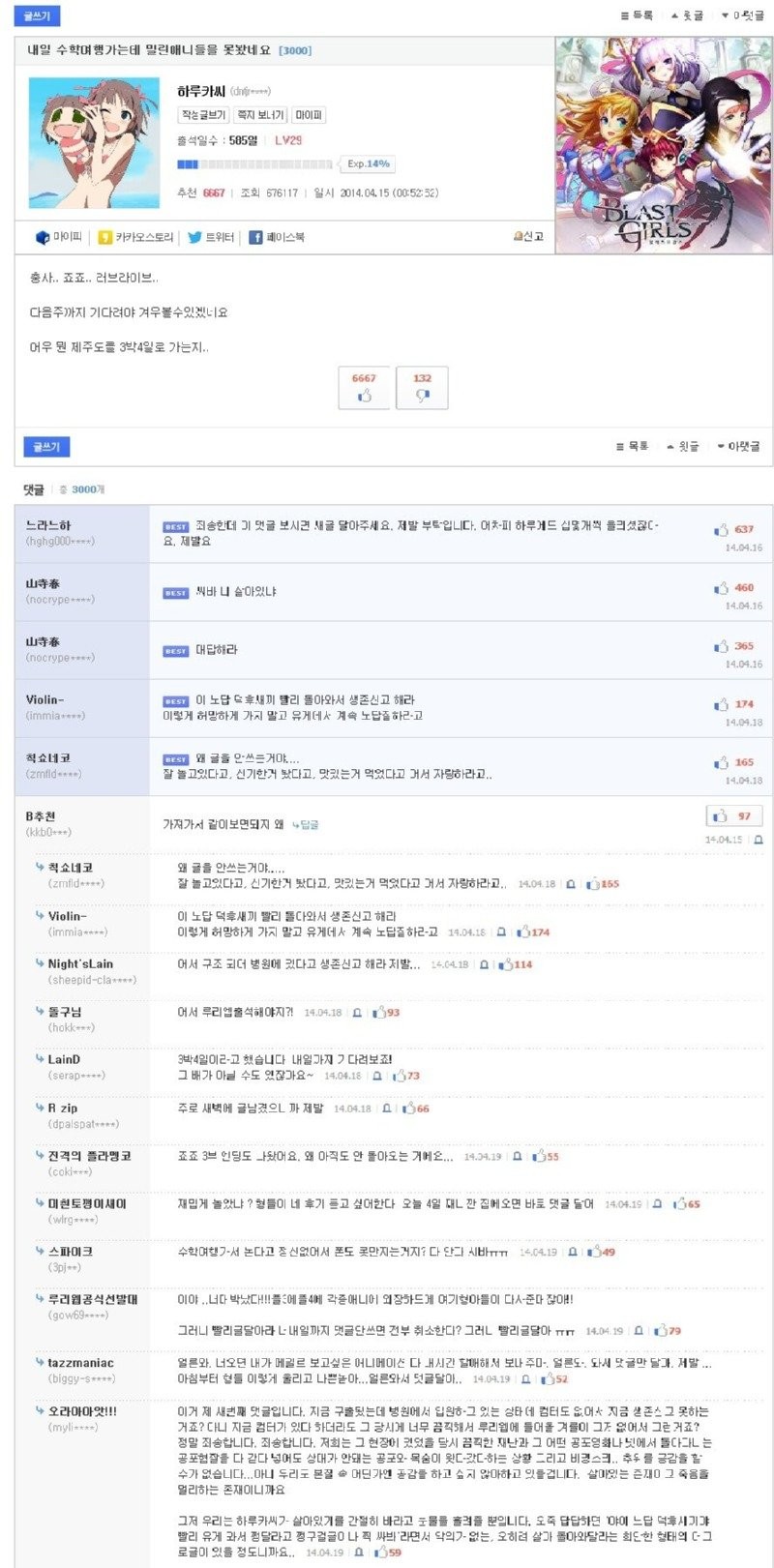Send a message via 쪽지 보내기
The height and width of the screenshot is (1568, 774).
point(260,115)
